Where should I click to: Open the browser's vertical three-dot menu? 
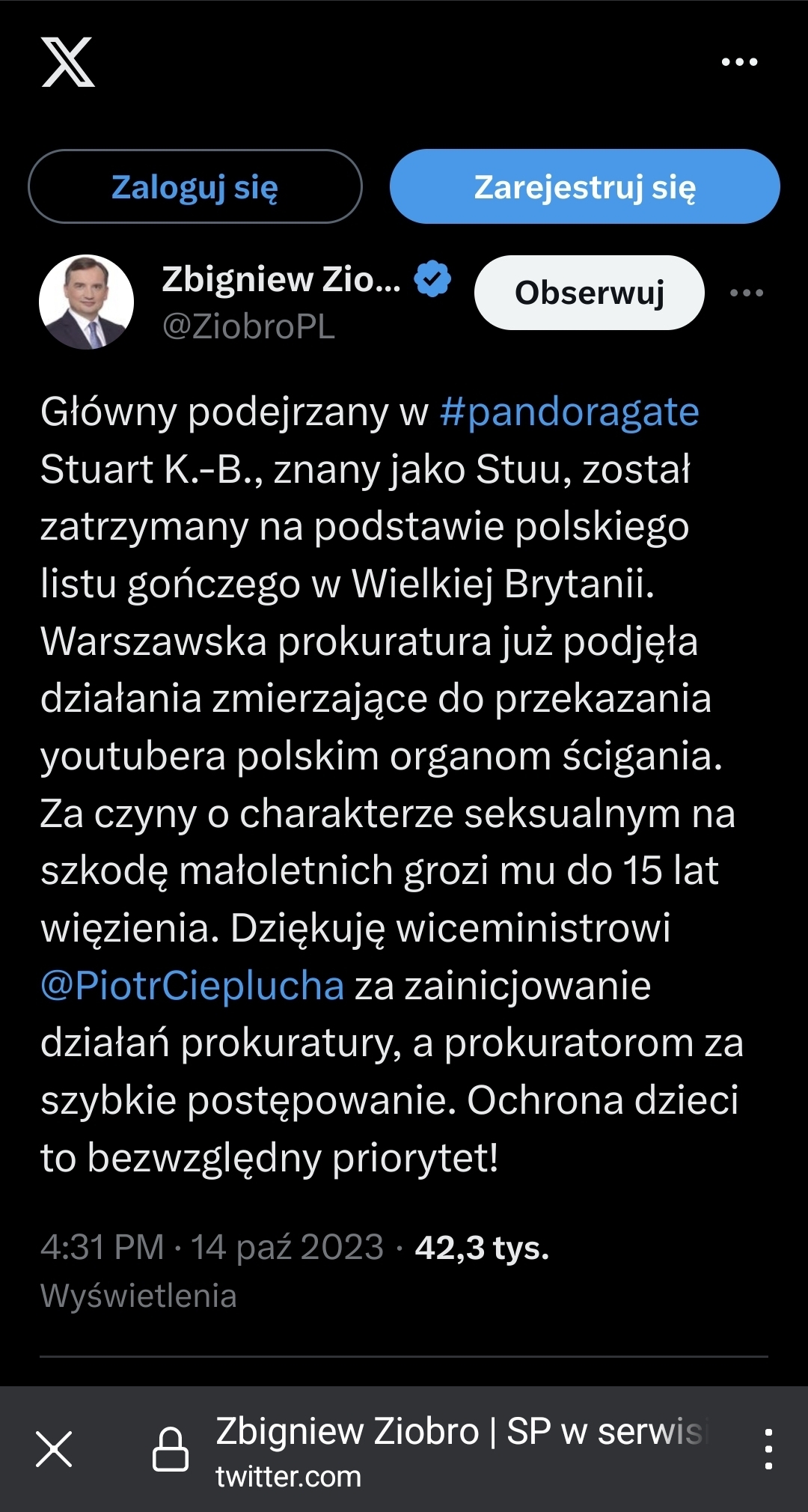tap(768, 1448)
